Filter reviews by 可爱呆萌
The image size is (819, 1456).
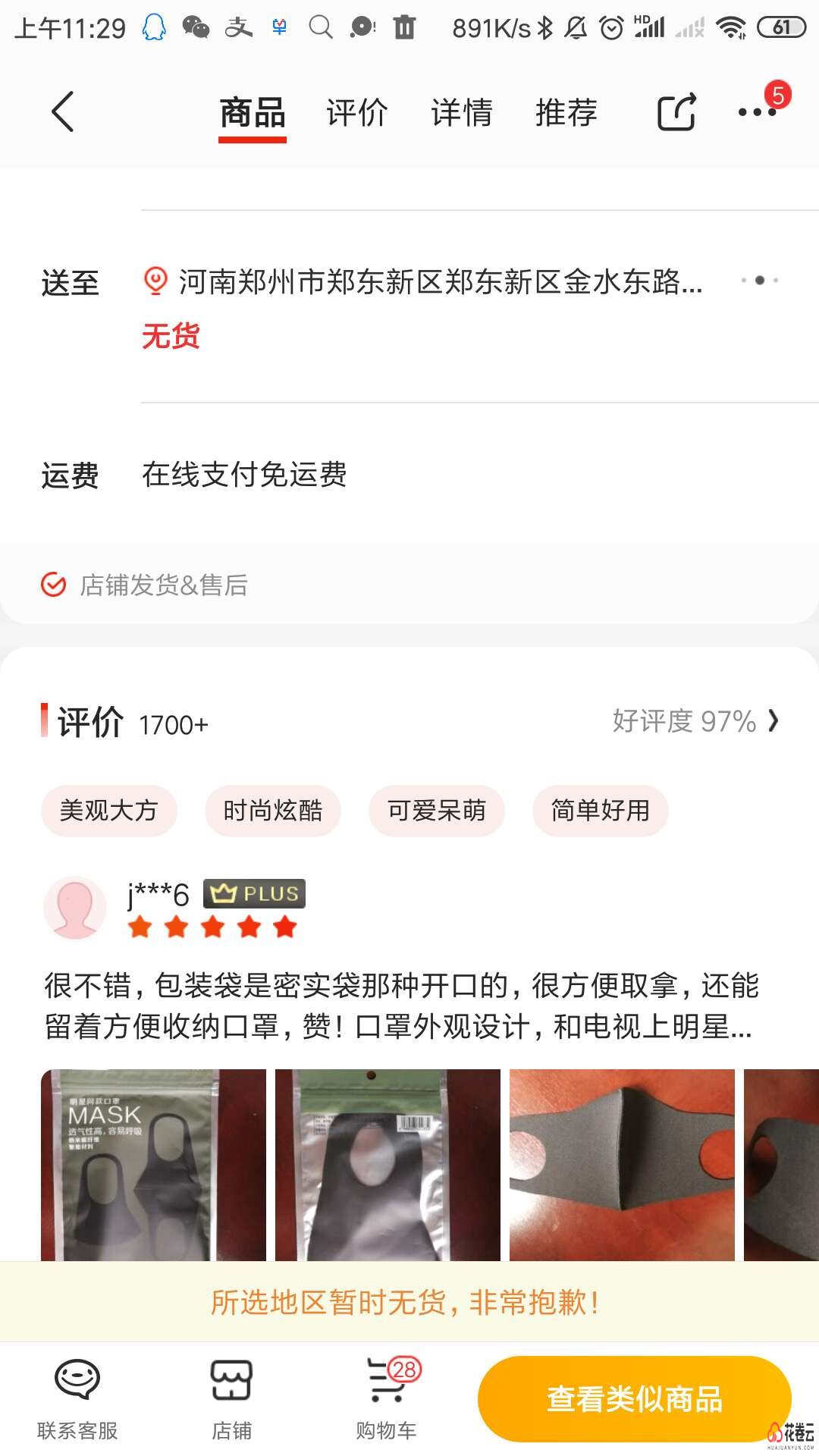(x=436, y=811)
